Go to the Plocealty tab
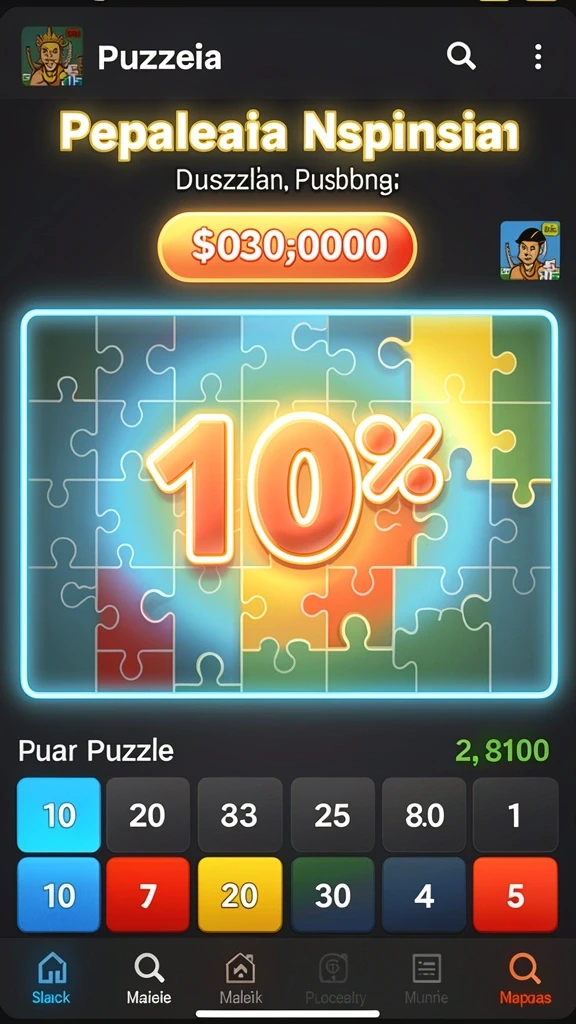Image resolution: width=576 pixels, height=1024 pixels. click(332, 978)
